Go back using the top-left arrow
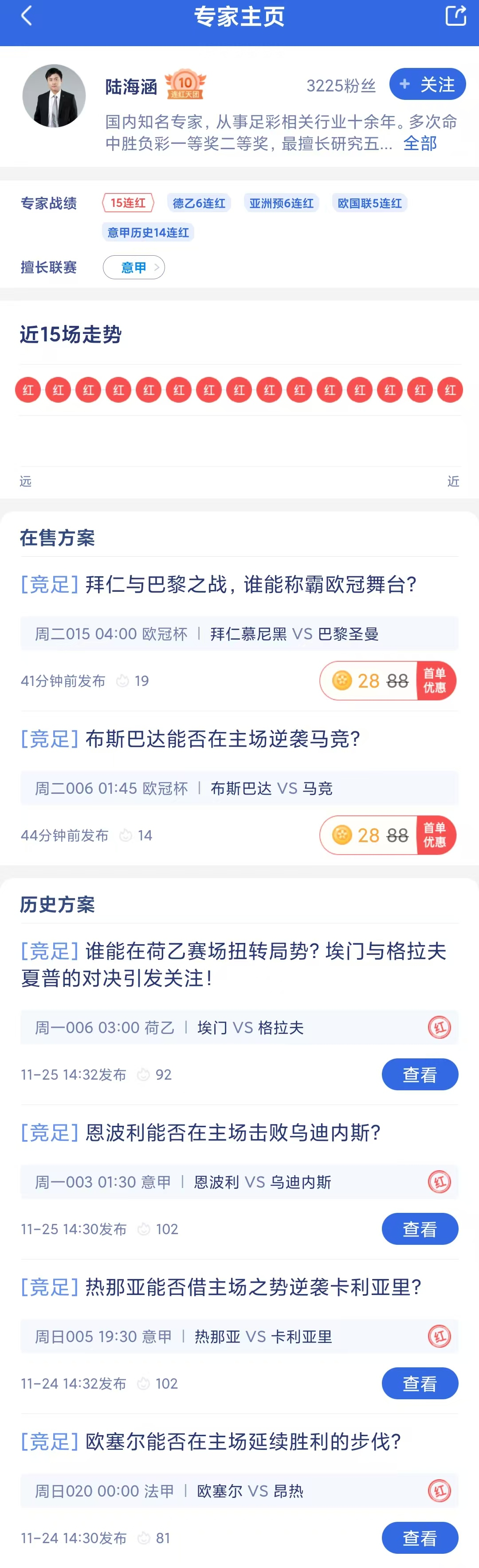Screen dimensions: 479x1568 [26, 16]
